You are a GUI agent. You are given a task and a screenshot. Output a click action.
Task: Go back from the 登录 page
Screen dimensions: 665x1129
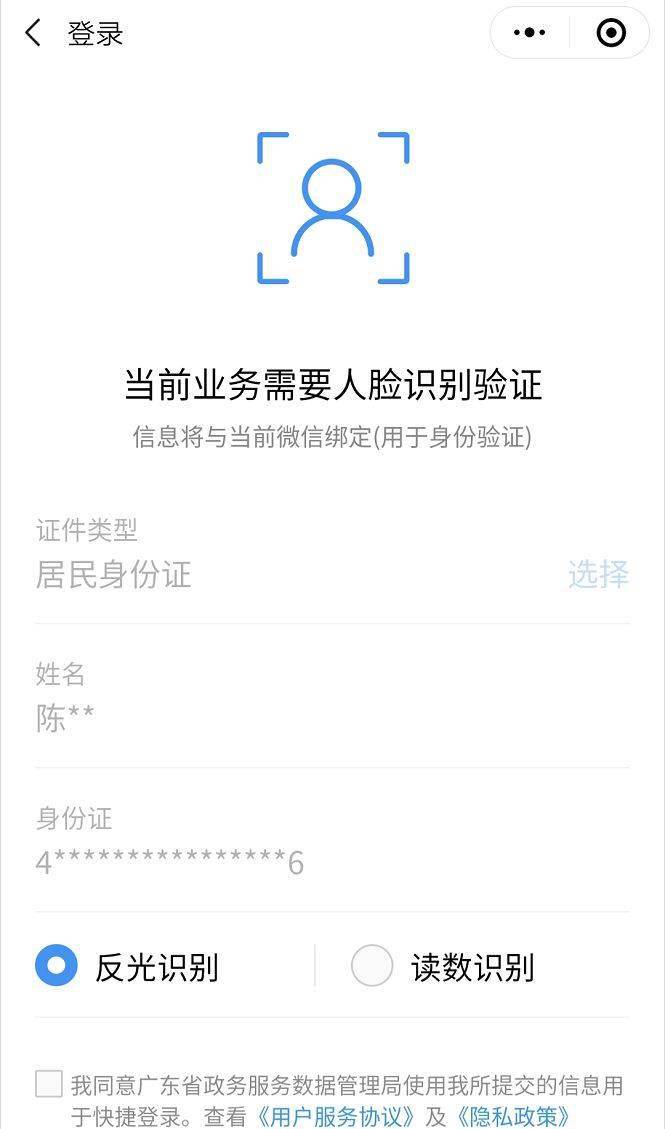tap(33, 33)
